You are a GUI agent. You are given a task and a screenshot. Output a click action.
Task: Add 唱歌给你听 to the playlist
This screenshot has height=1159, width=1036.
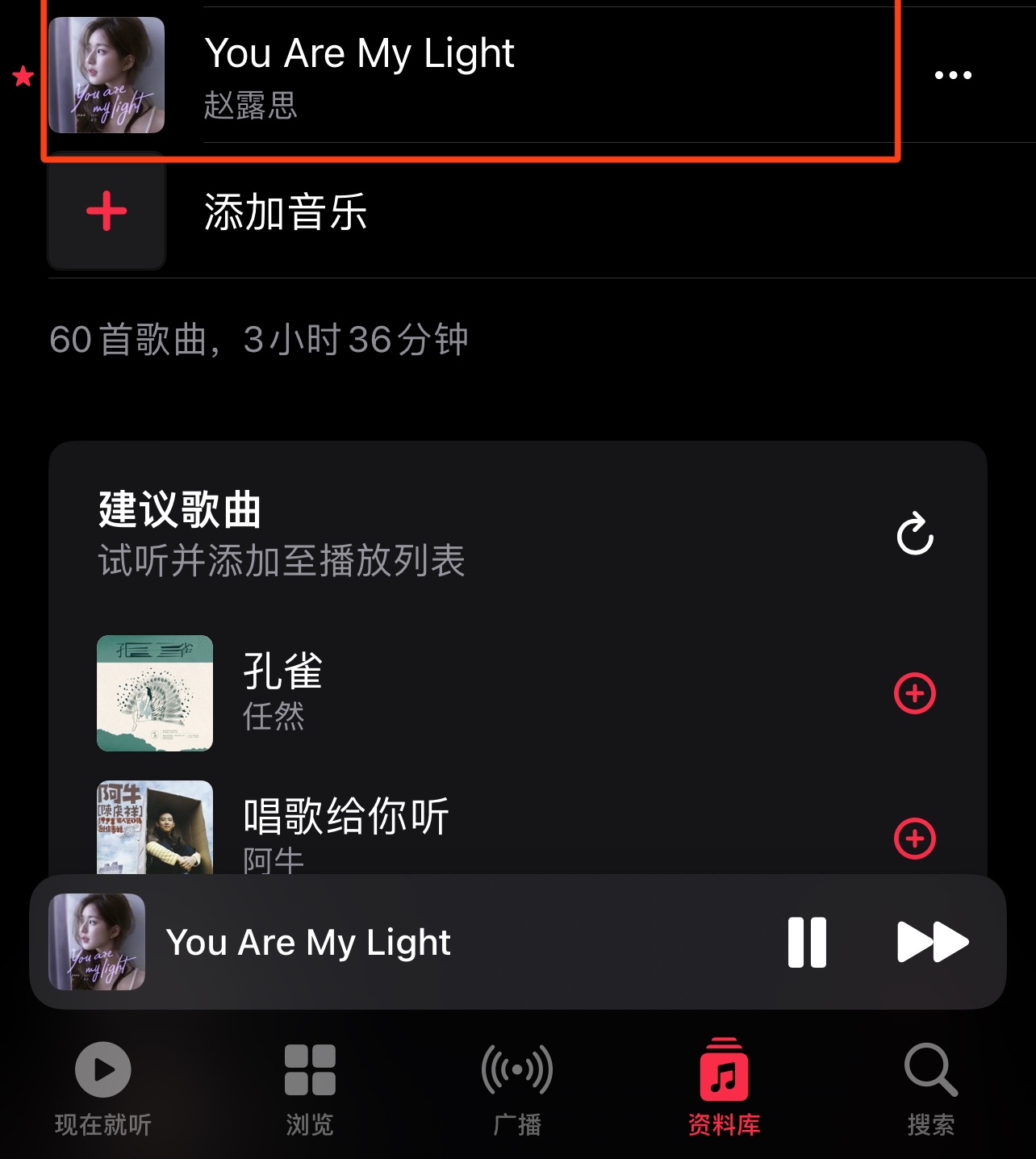coord(915,839)
